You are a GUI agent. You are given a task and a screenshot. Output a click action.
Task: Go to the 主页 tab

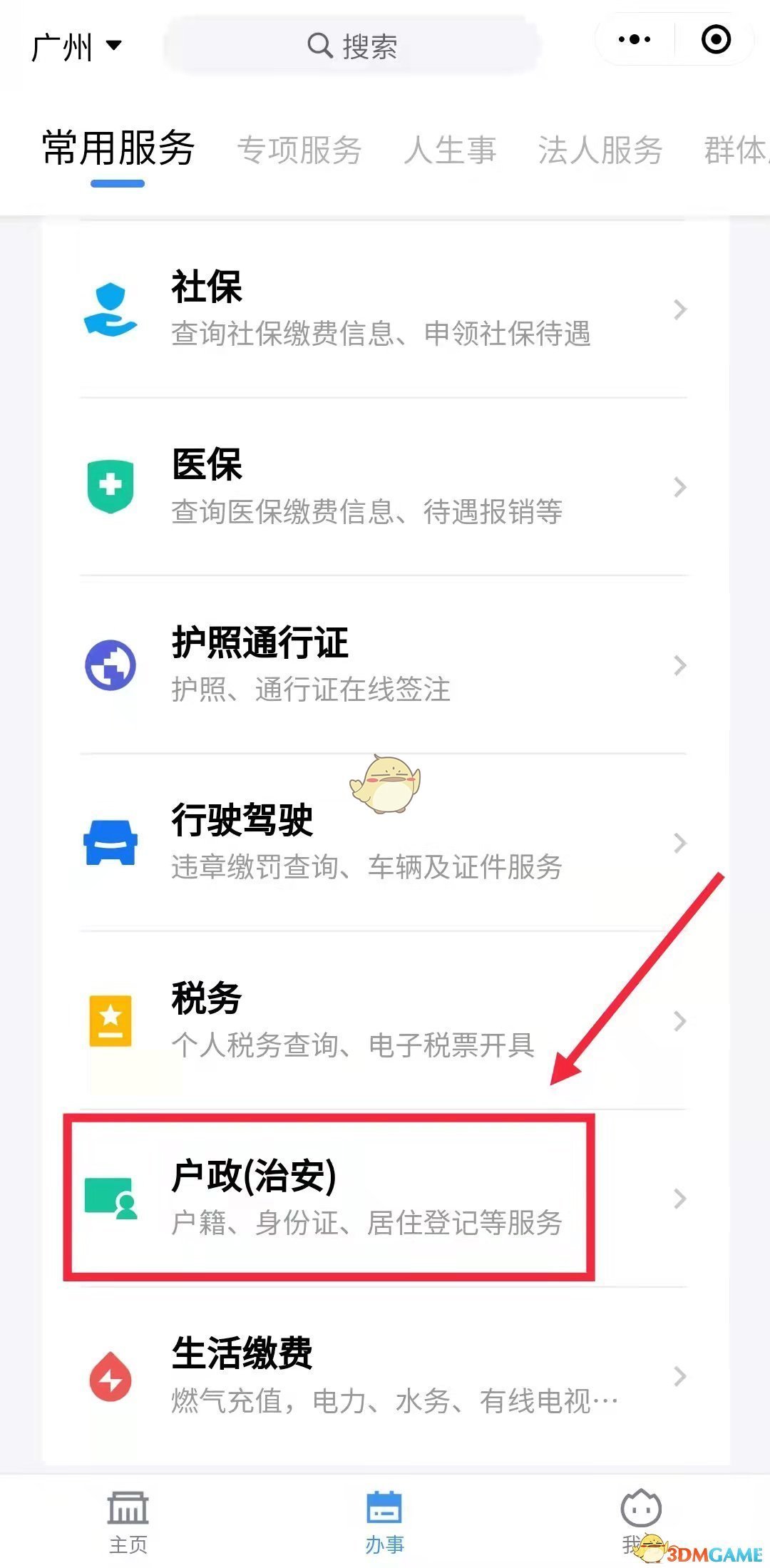pos(128,1521)
